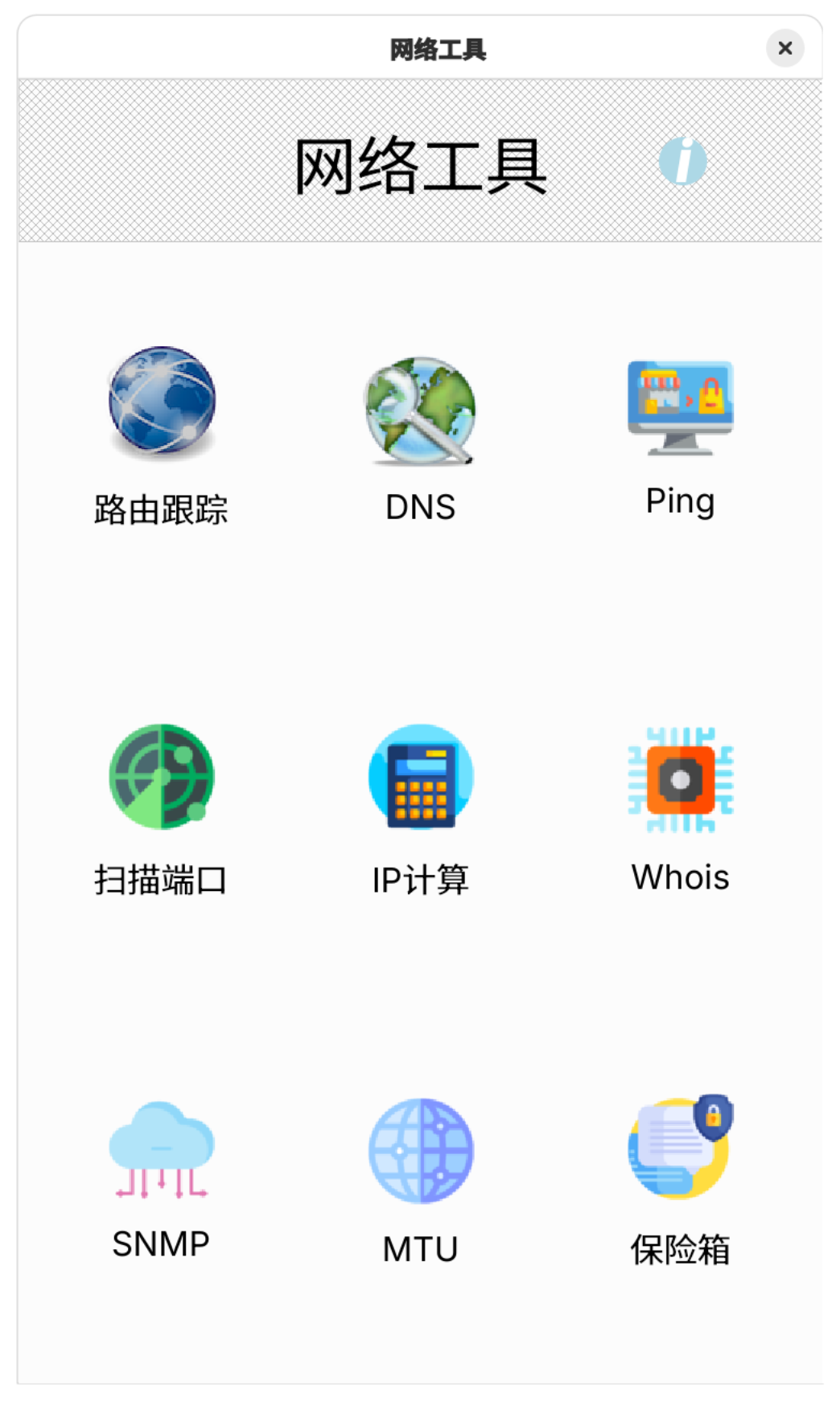Viewport: 840px width, 1402px height.
Task: Click the DNS text label
Action: pyautogui.click(x=420, y=507)
